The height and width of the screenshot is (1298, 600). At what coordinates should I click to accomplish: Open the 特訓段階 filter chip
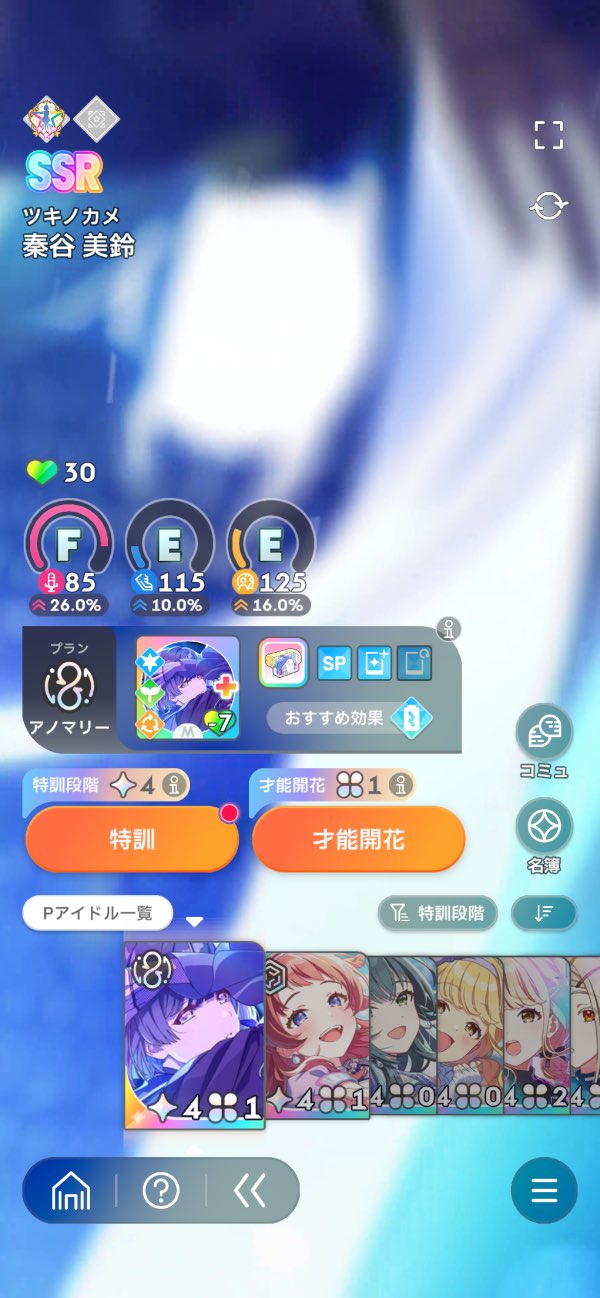click(437, 913)
